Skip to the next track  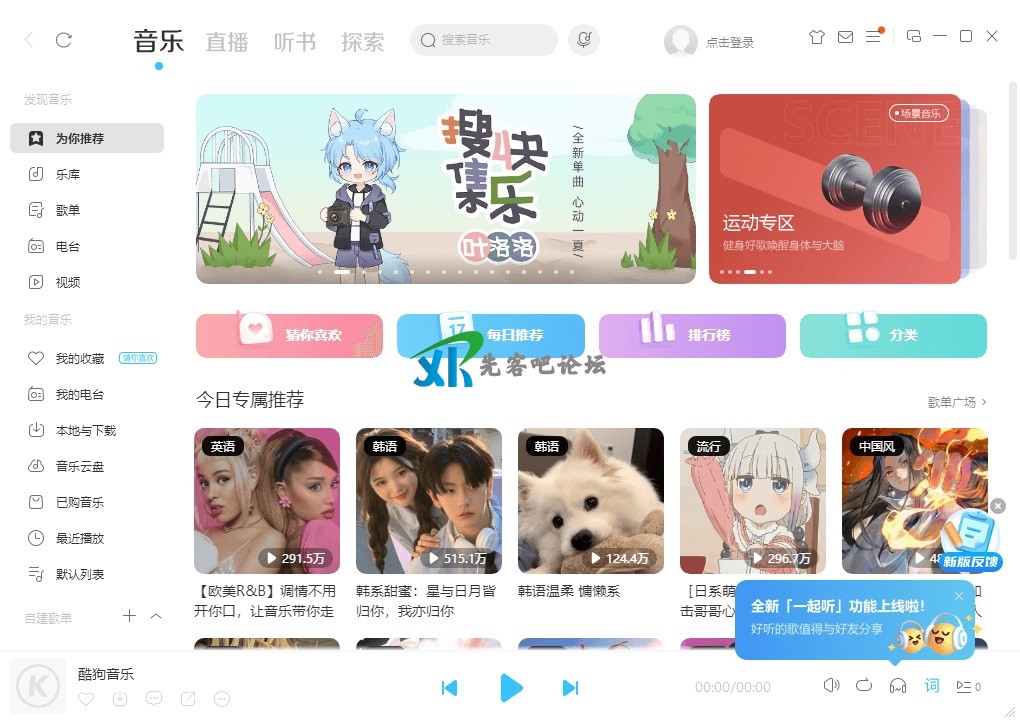coord(570,687)
